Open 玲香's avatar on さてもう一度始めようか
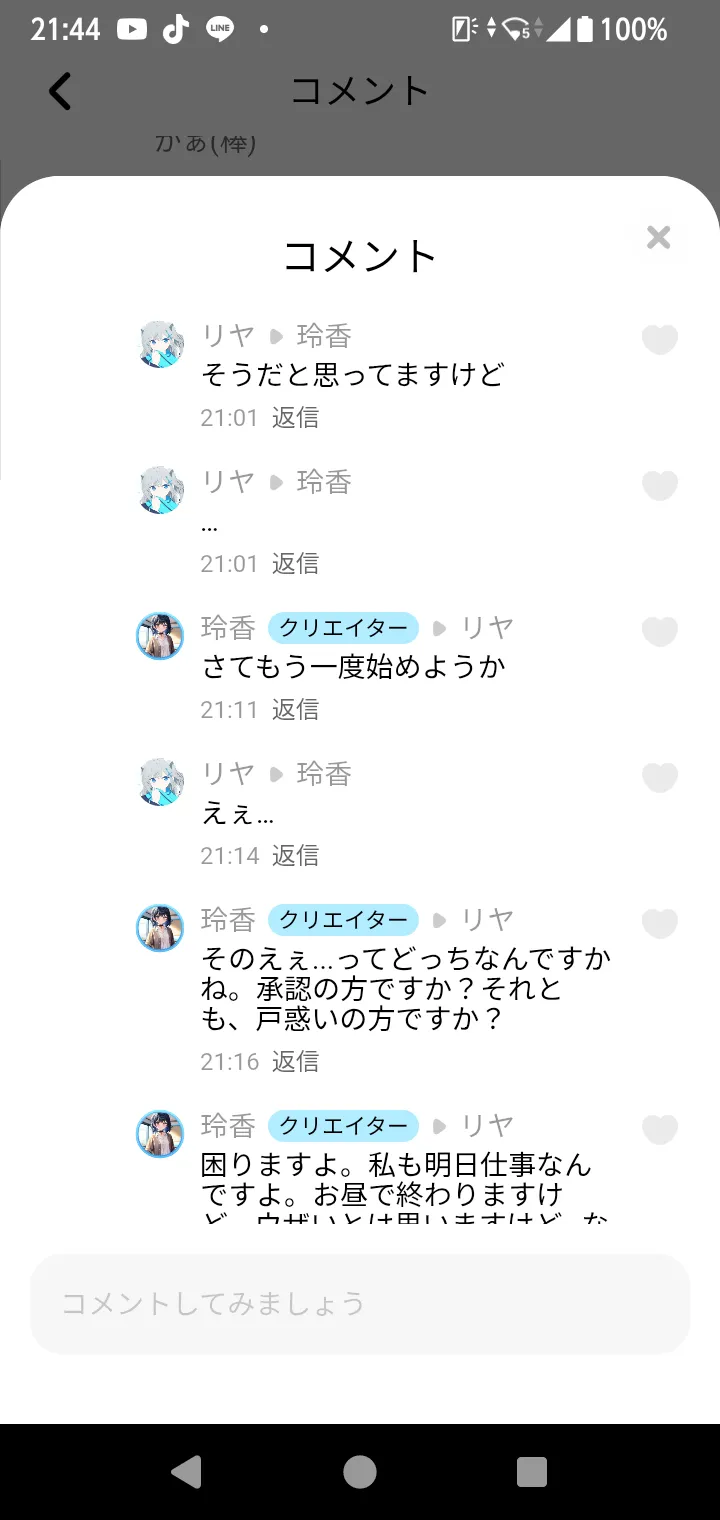The width and height of the screenshot is (720, 1520). (x=160, y=636)
